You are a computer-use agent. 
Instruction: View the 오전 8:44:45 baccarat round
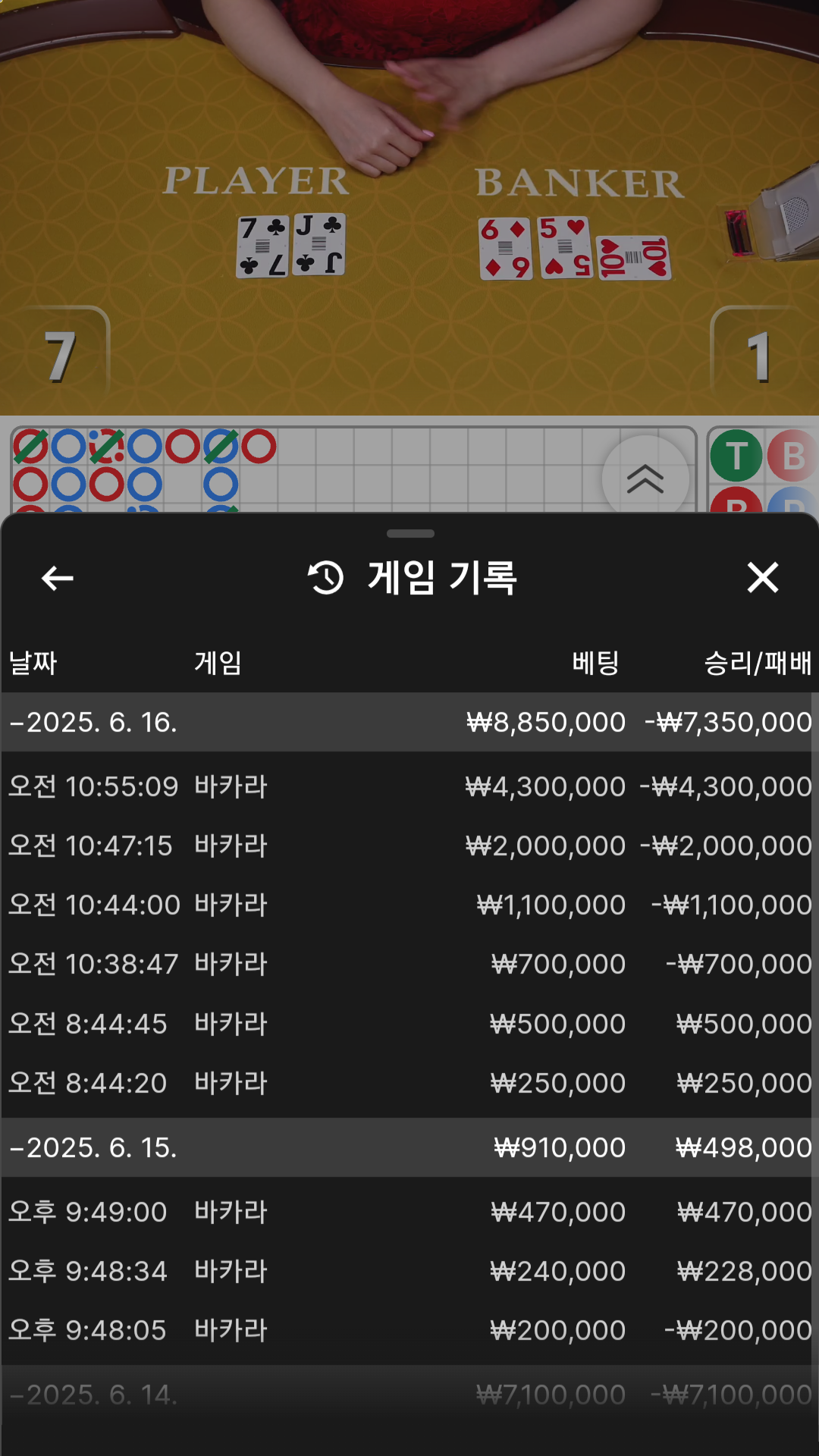coord(409,1024)
